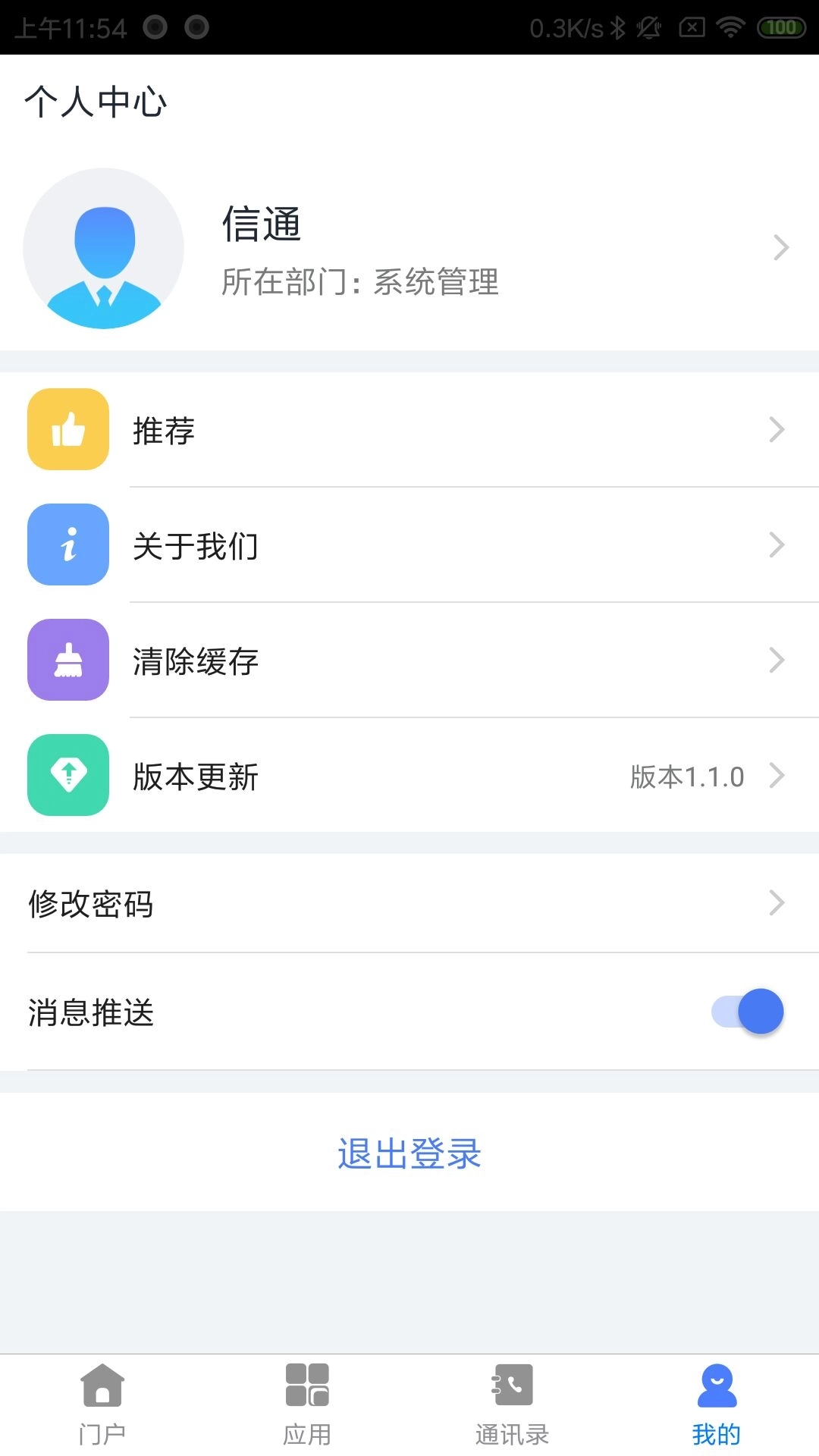This screenshot has width=819, height=1456.
Task: Tap the 退出登录 logout link
Action: tap(409, 1153)
